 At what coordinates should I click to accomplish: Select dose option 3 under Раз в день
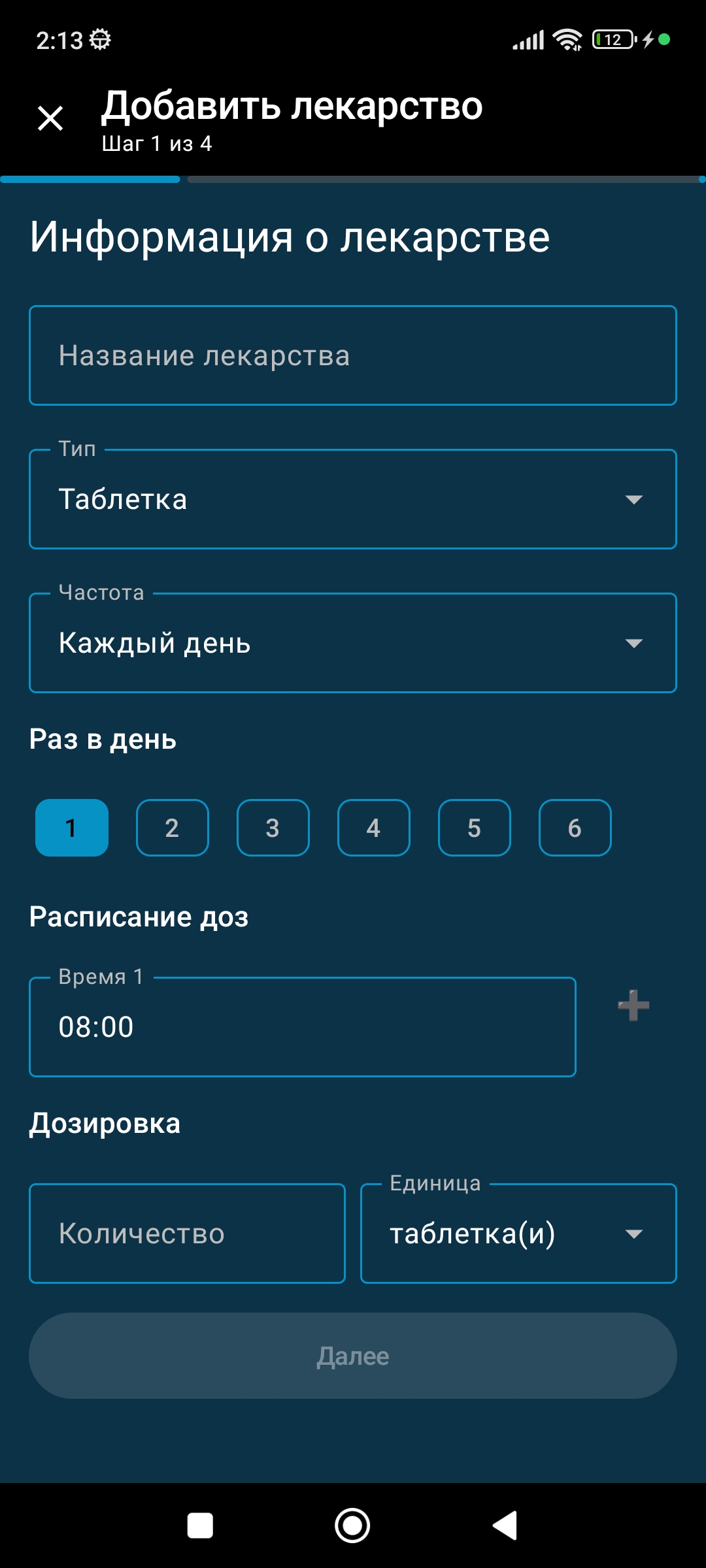pos(273,827)
